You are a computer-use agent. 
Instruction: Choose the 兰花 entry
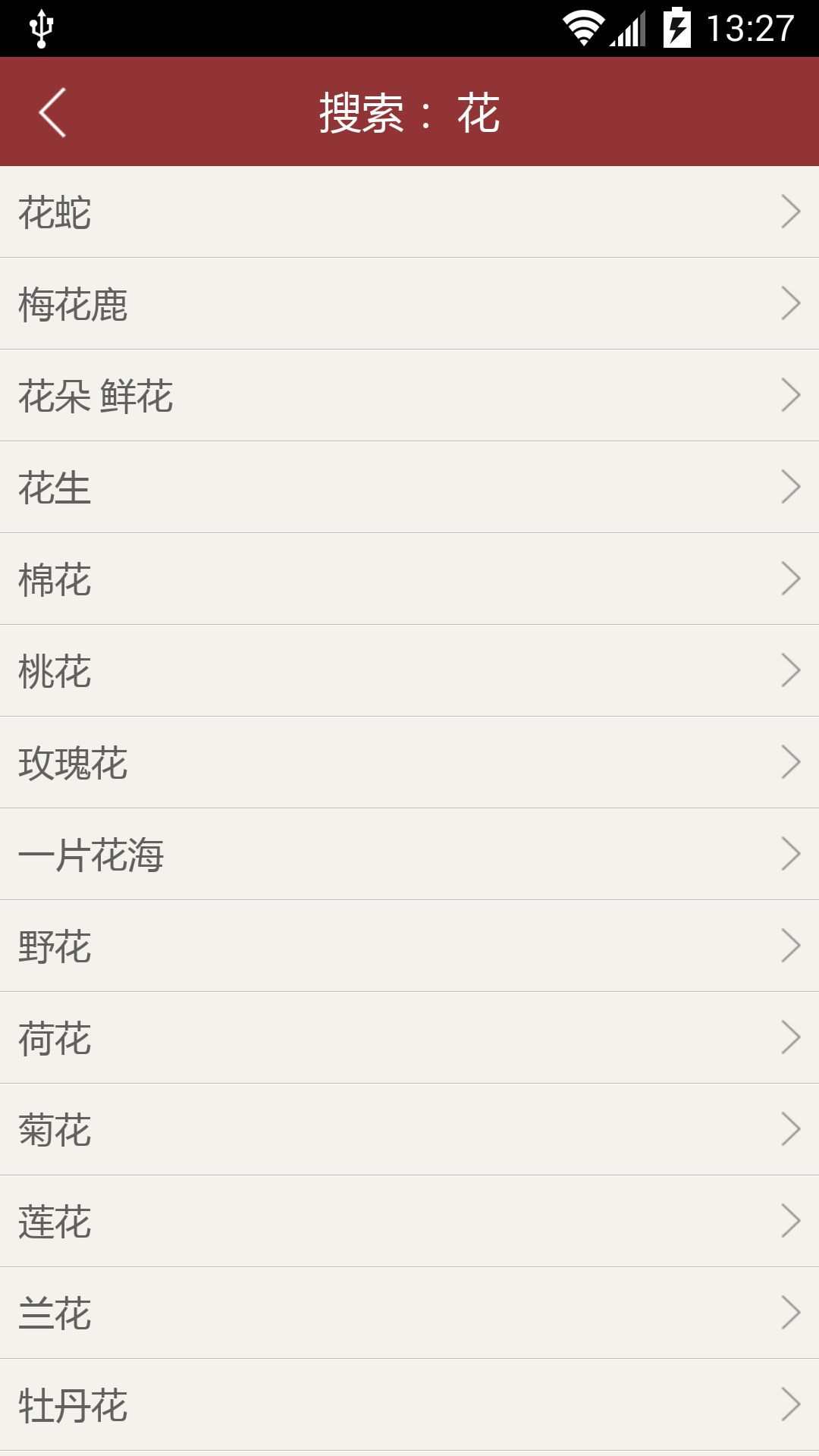click(x=409, y=1313)
